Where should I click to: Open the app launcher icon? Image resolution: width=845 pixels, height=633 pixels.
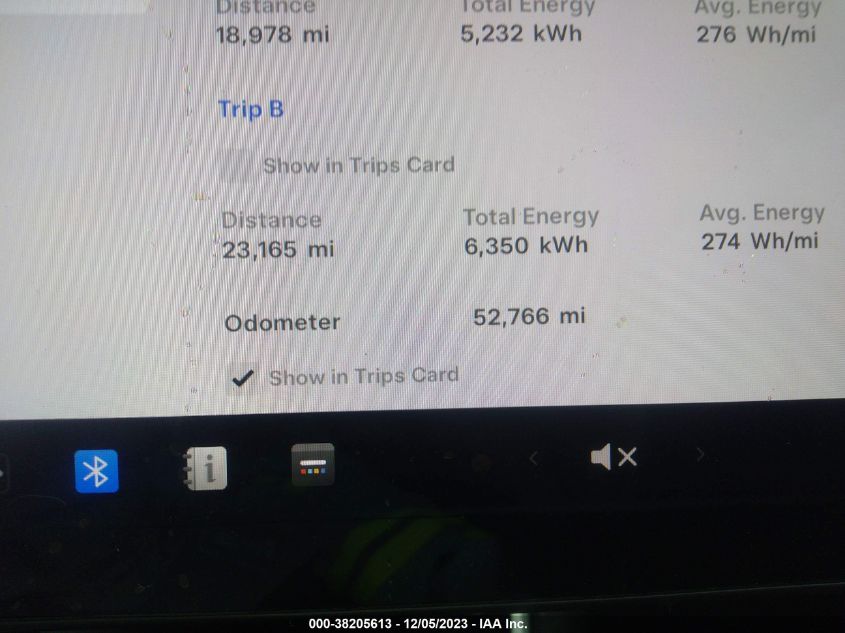313,465
